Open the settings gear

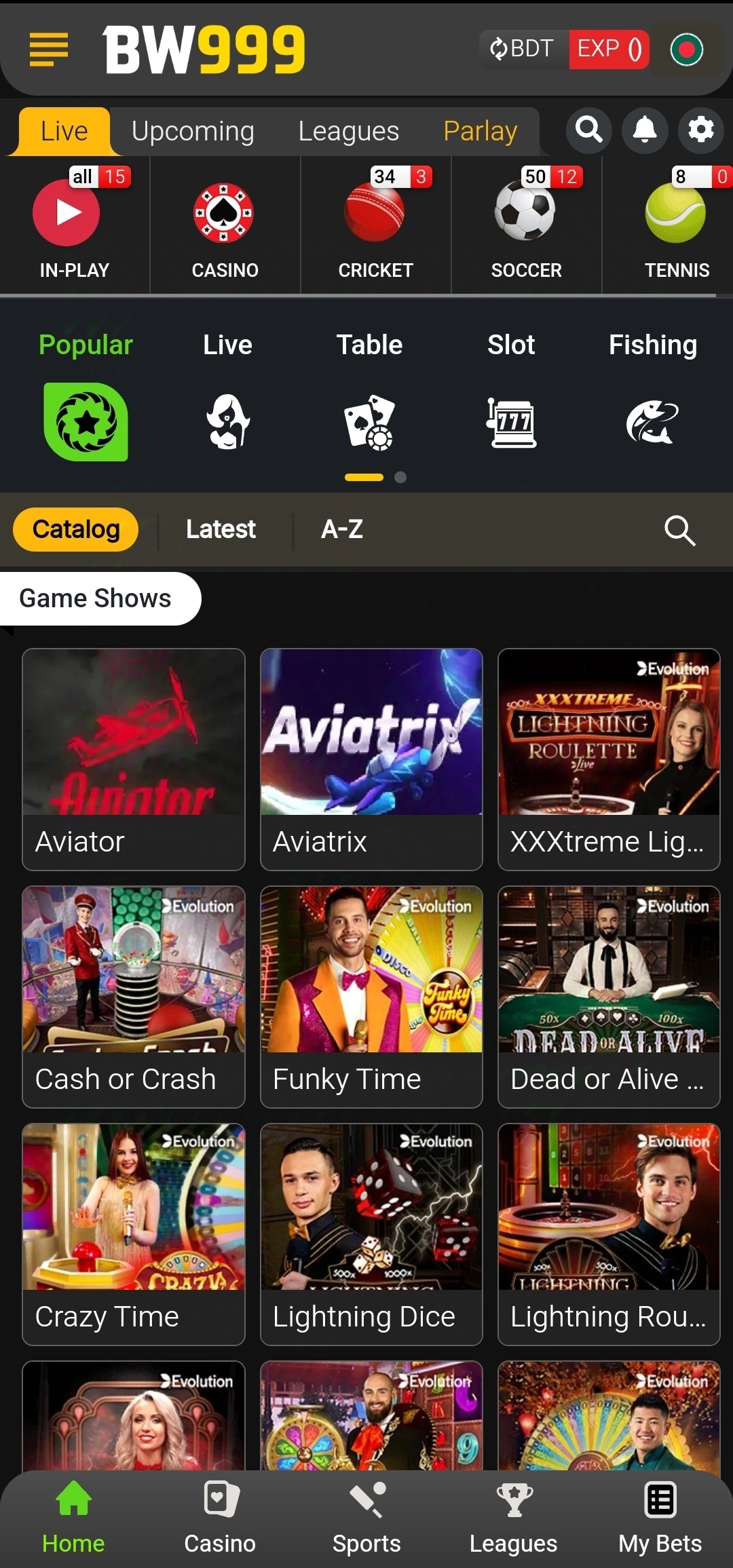700,129
